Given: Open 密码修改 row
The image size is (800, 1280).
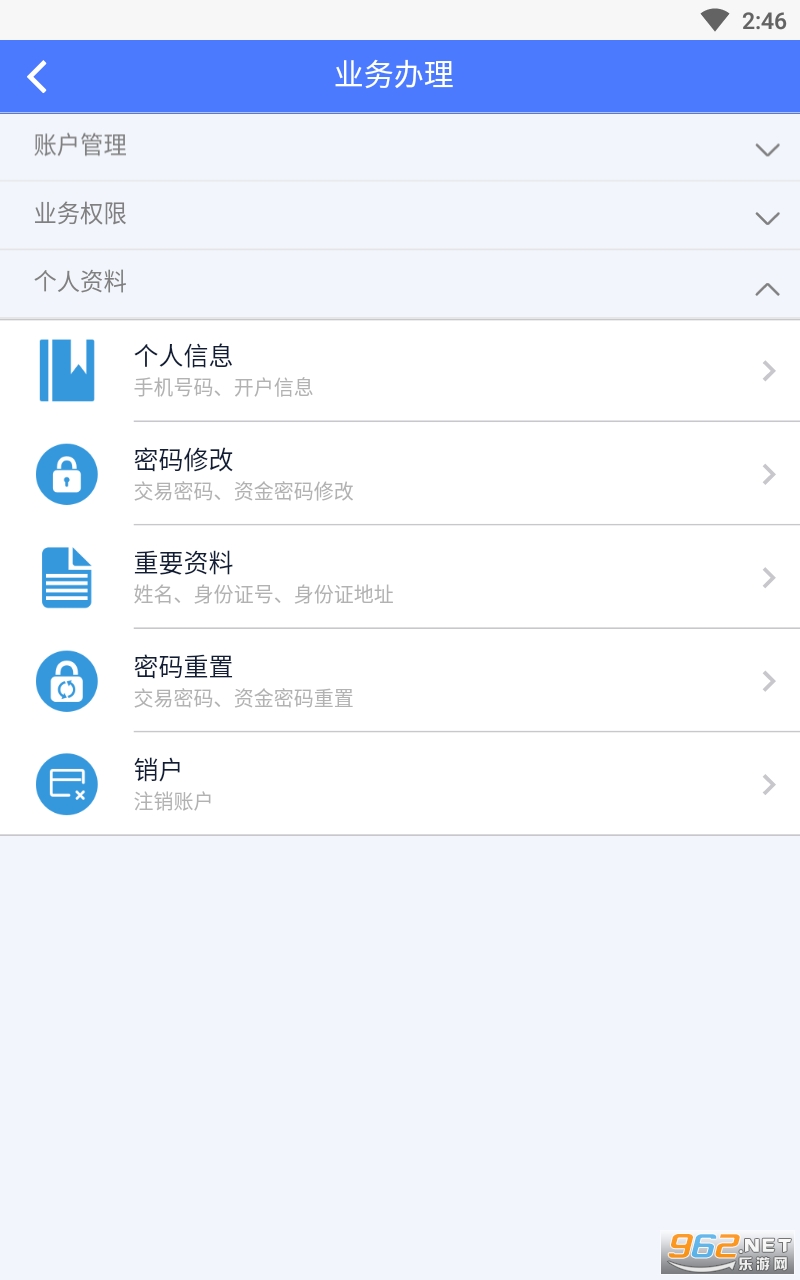Looking at the screenshot, I should 400,474.
